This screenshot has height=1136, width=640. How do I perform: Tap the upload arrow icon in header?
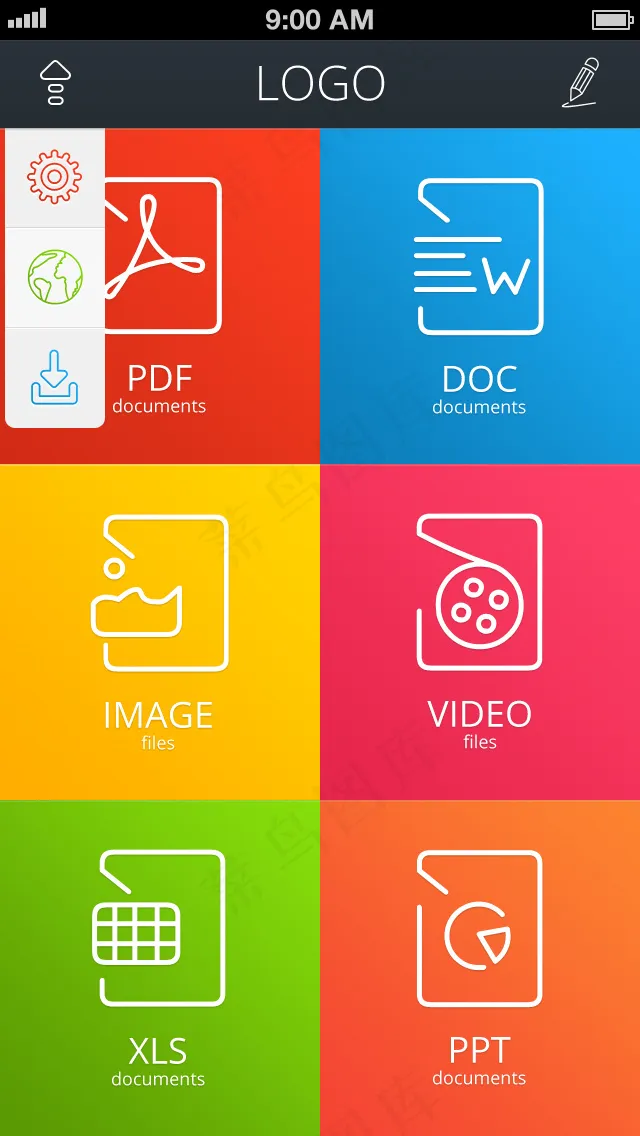pos(55,83)
